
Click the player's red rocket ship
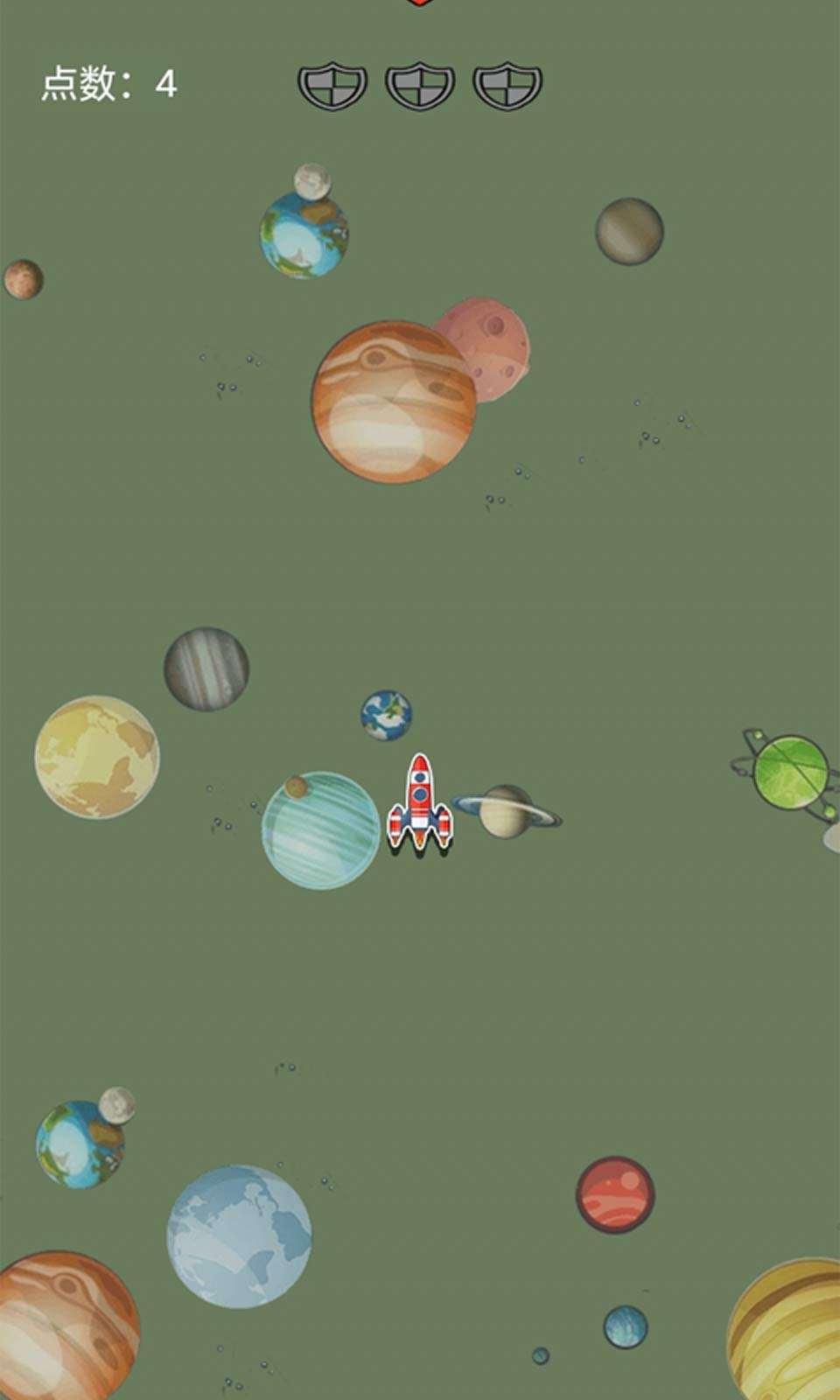point(420,801)
